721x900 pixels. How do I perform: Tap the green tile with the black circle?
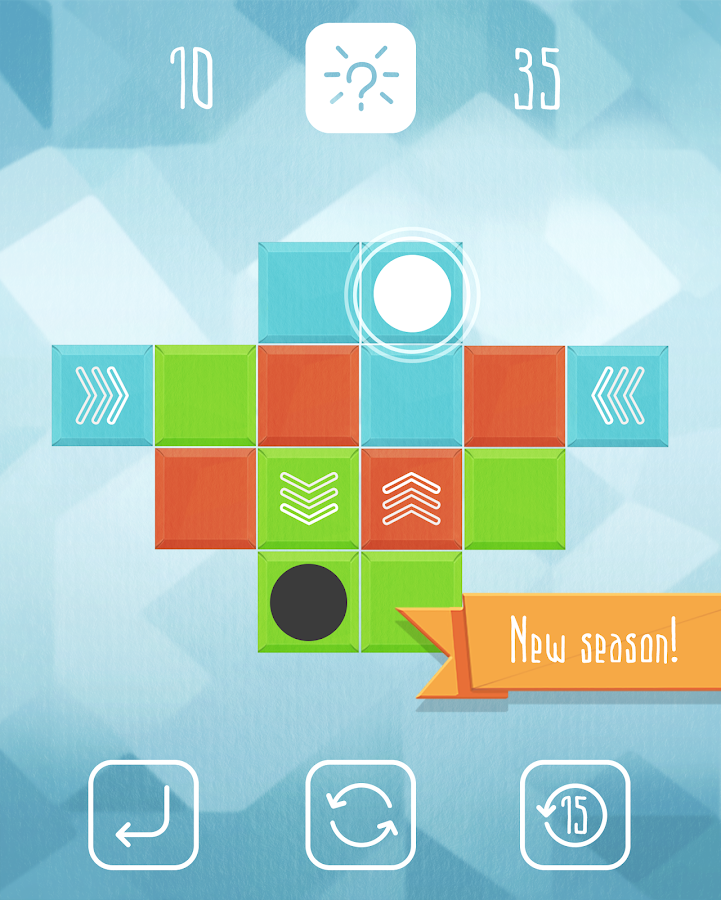(308, 602)
